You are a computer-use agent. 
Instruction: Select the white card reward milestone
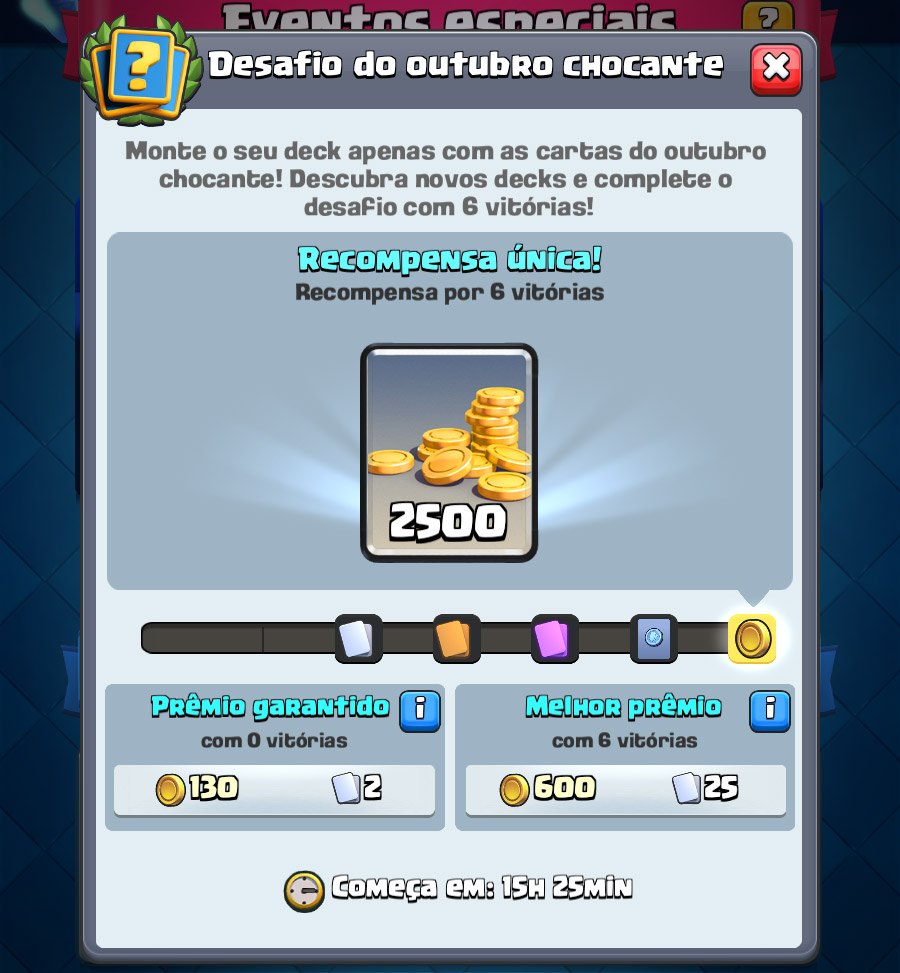[x=358, y=639]
